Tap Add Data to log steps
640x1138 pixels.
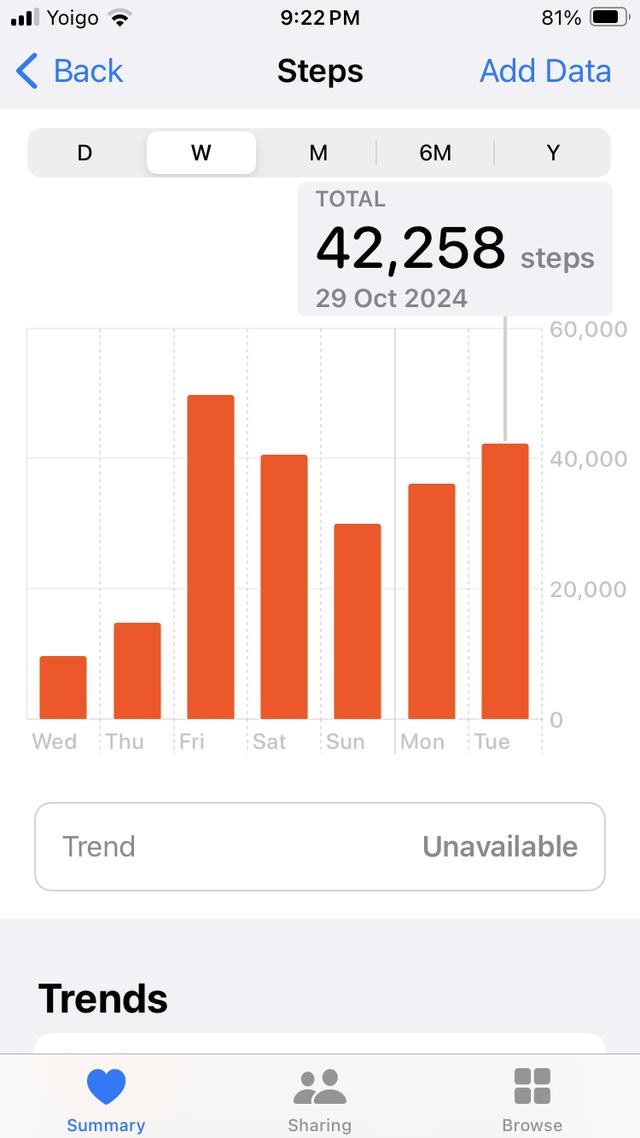pyautogui.click(x=545, y=71)
